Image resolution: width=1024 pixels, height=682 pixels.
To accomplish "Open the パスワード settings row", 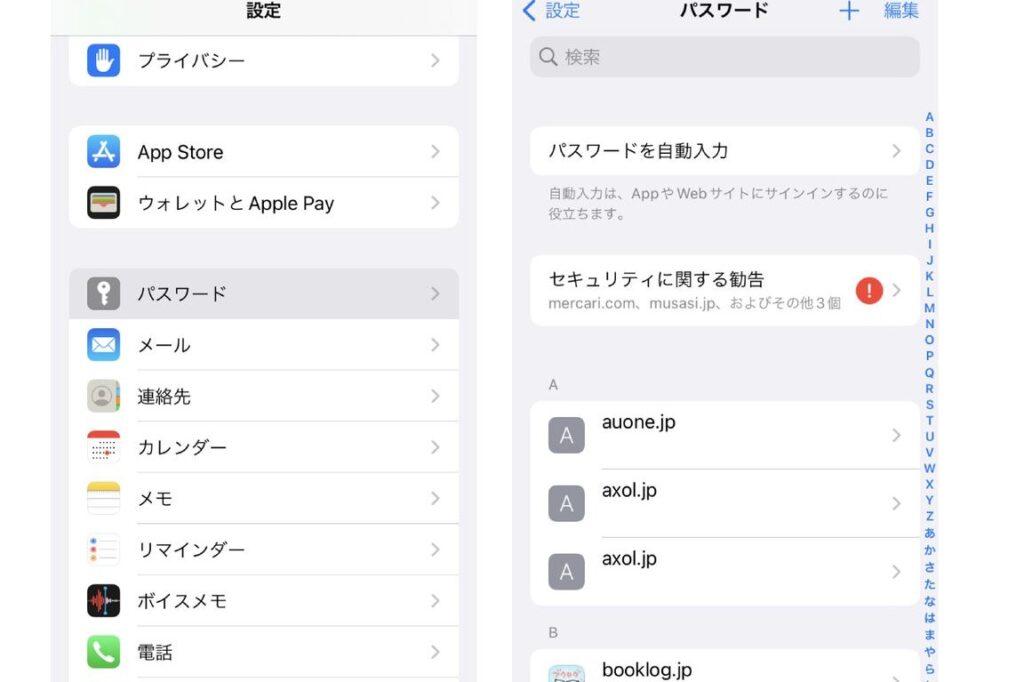I will pyautogui.click(x=263, y=294).
